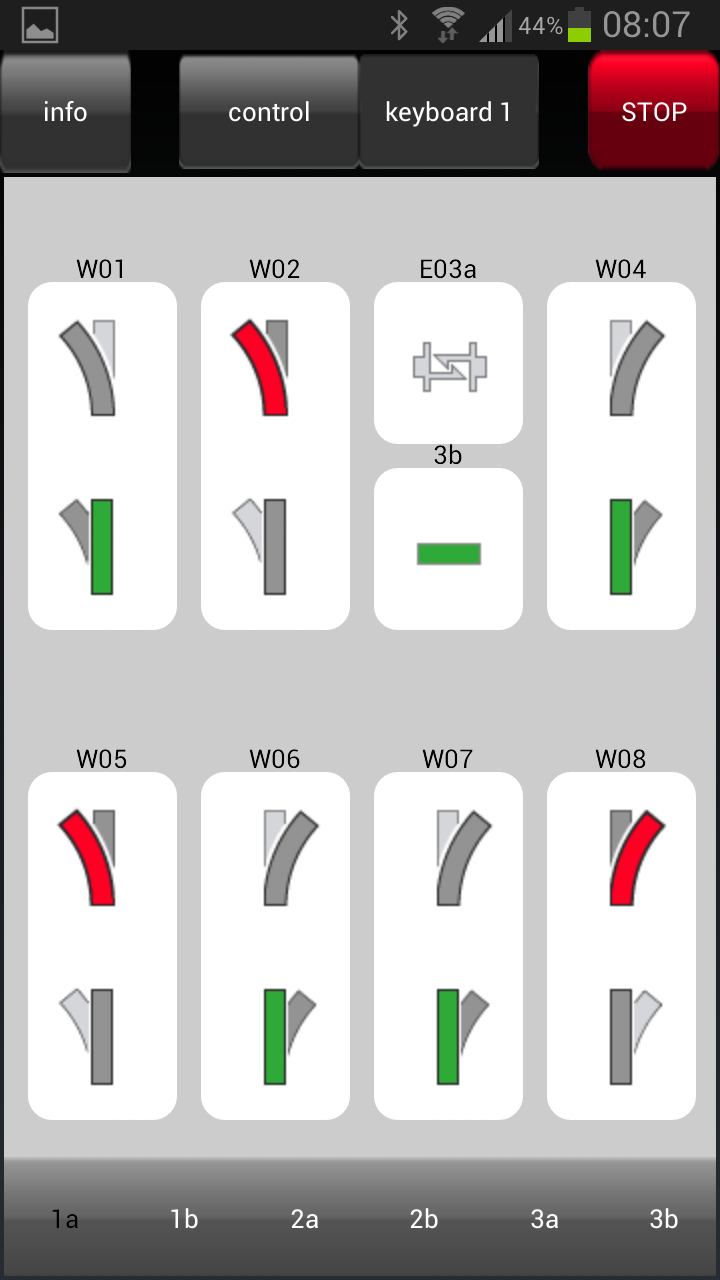Go to page 1b
The width and height of the screenshot is (720, 1280).
184,1219
